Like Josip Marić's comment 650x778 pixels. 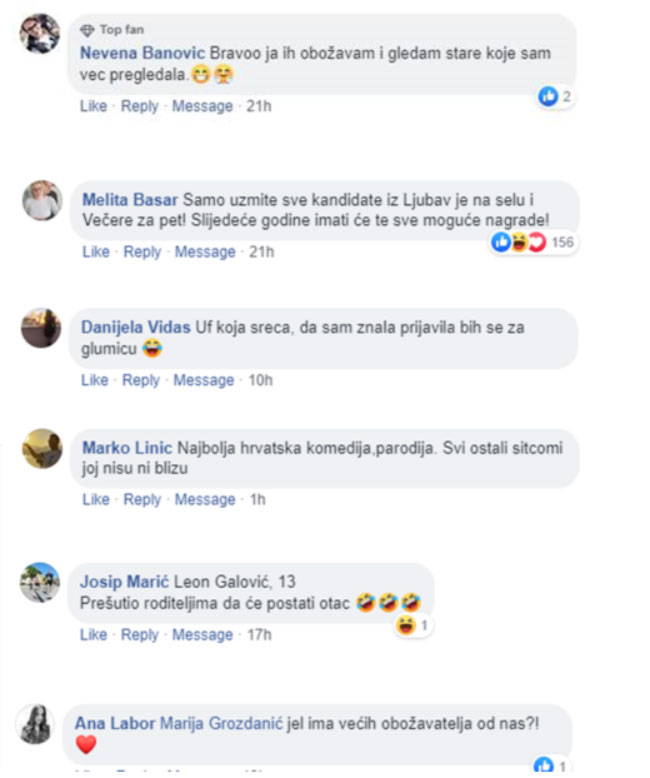click(x=93, y=634)
